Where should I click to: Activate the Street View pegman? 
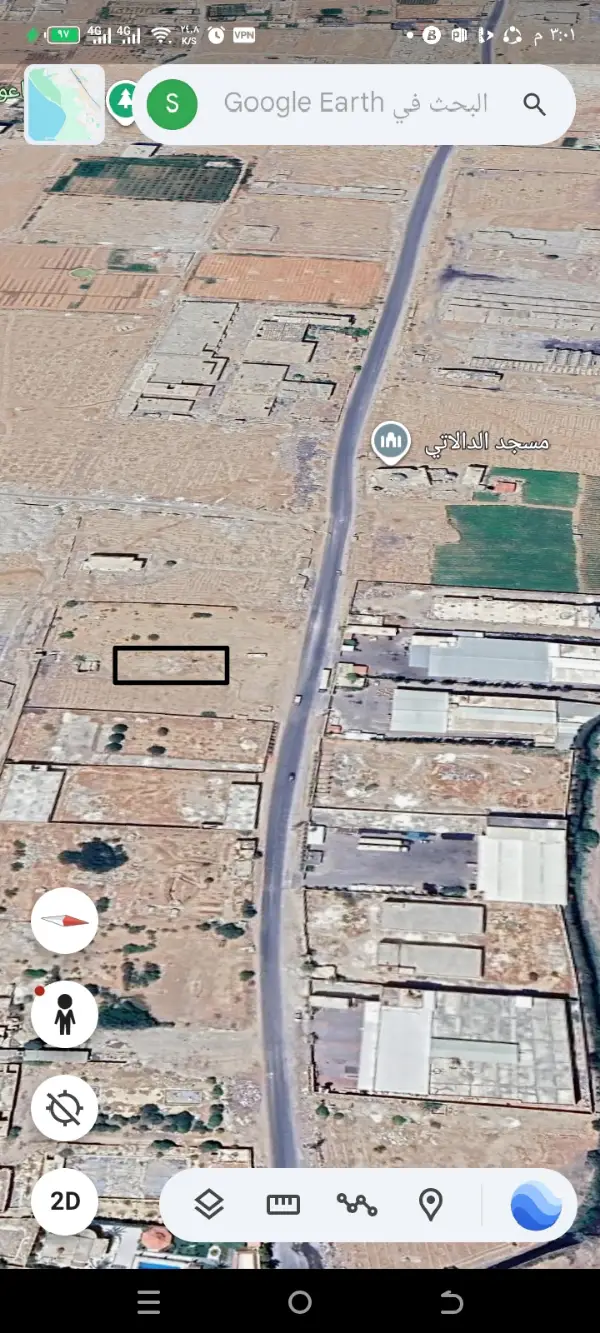(65, 1014)
